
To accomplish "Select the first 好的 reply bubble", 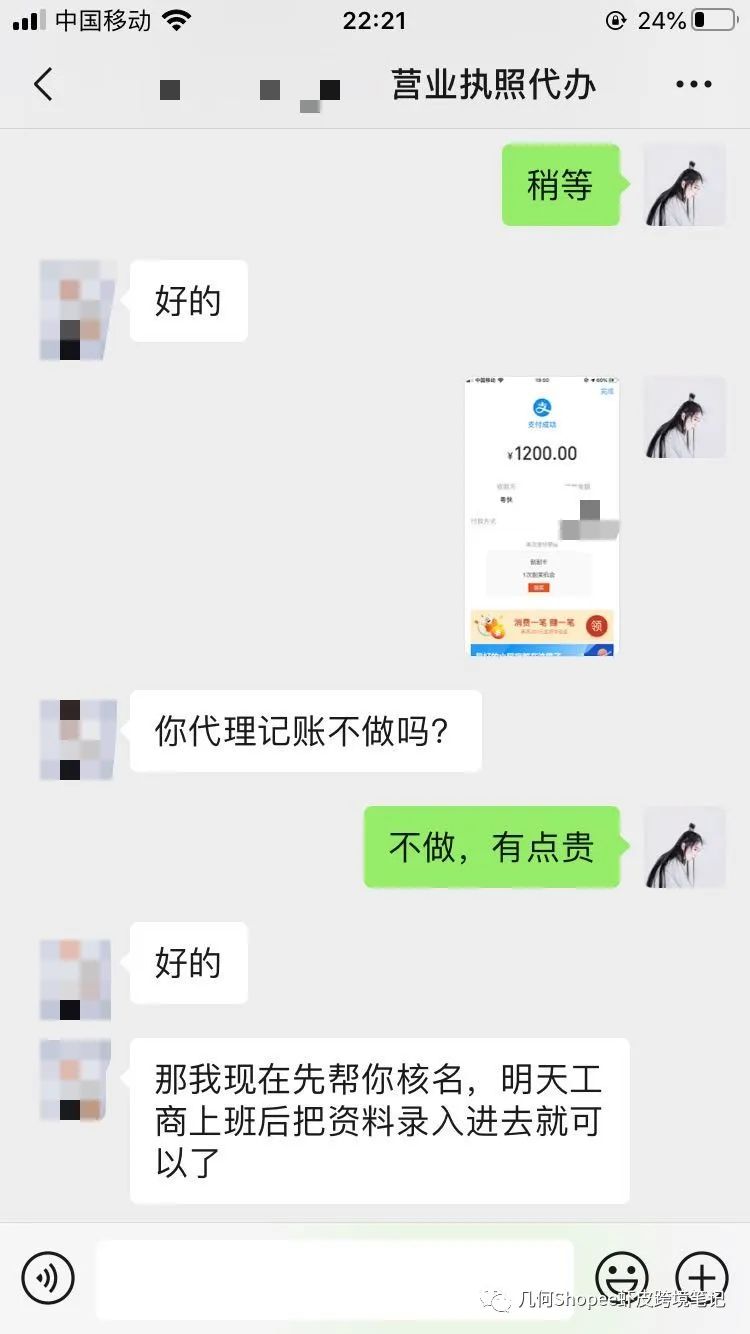I will pyautogui.click(x=188, y=300).
